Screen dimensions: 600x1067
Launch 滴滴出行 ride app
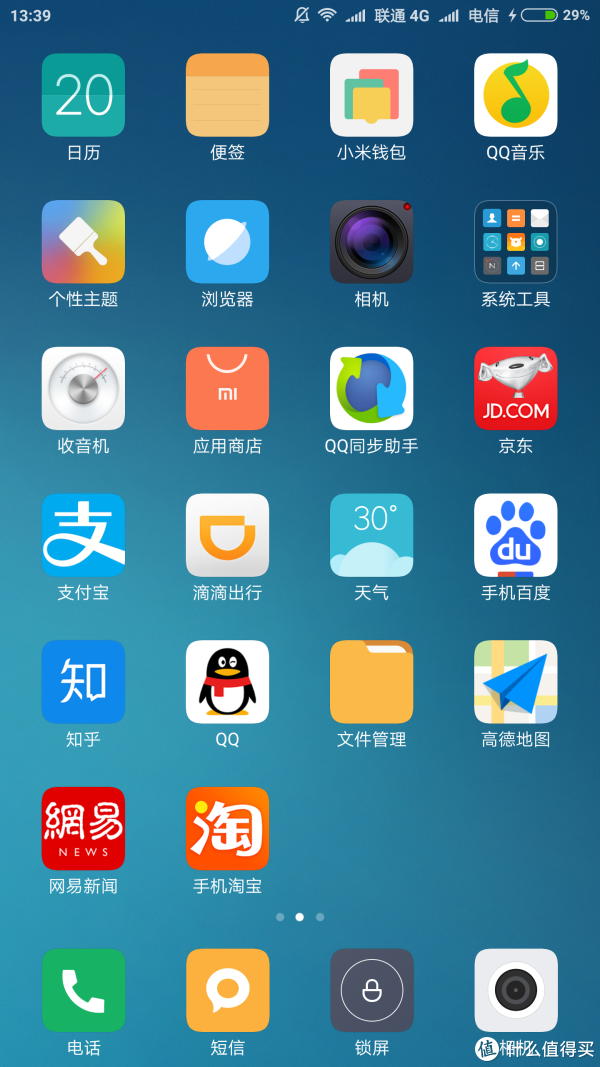227,535
